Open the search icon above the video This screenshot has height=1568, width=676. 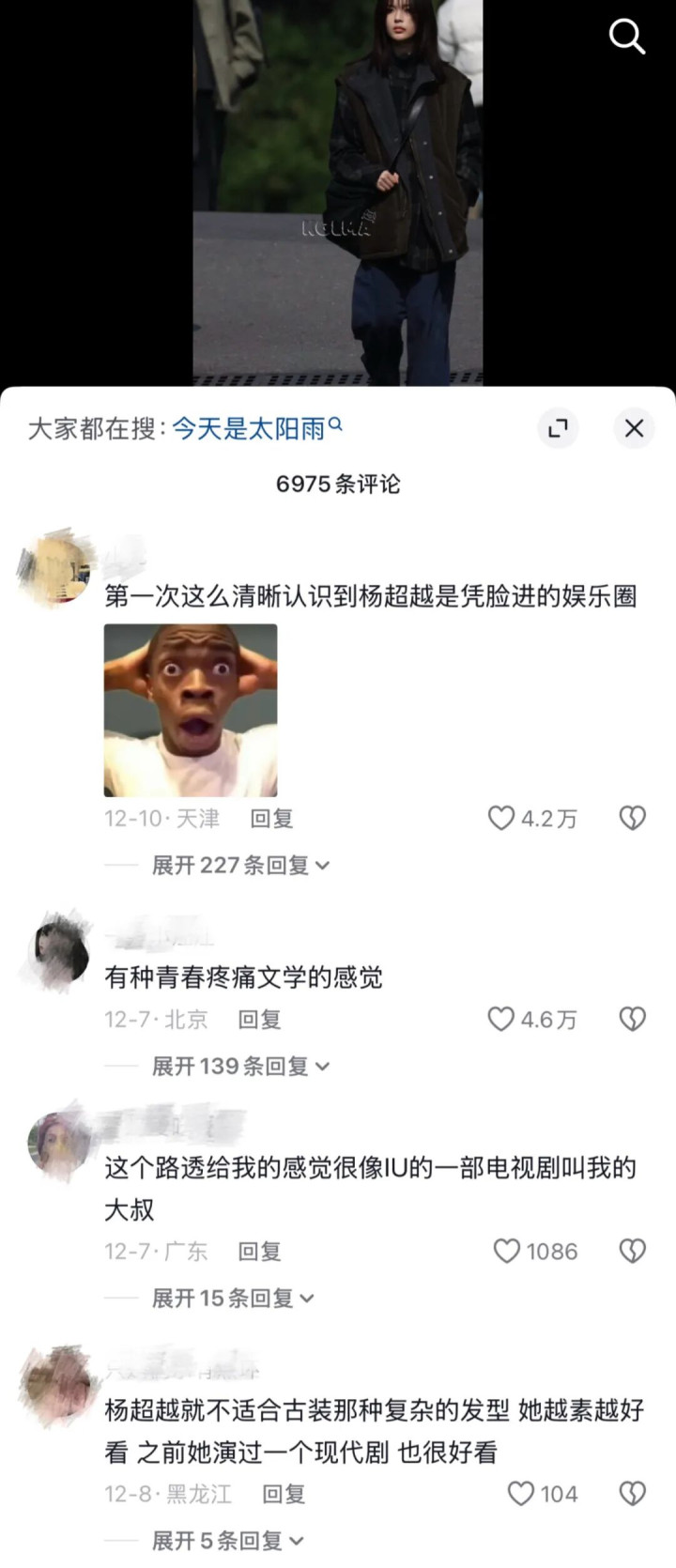coord(626,37)
